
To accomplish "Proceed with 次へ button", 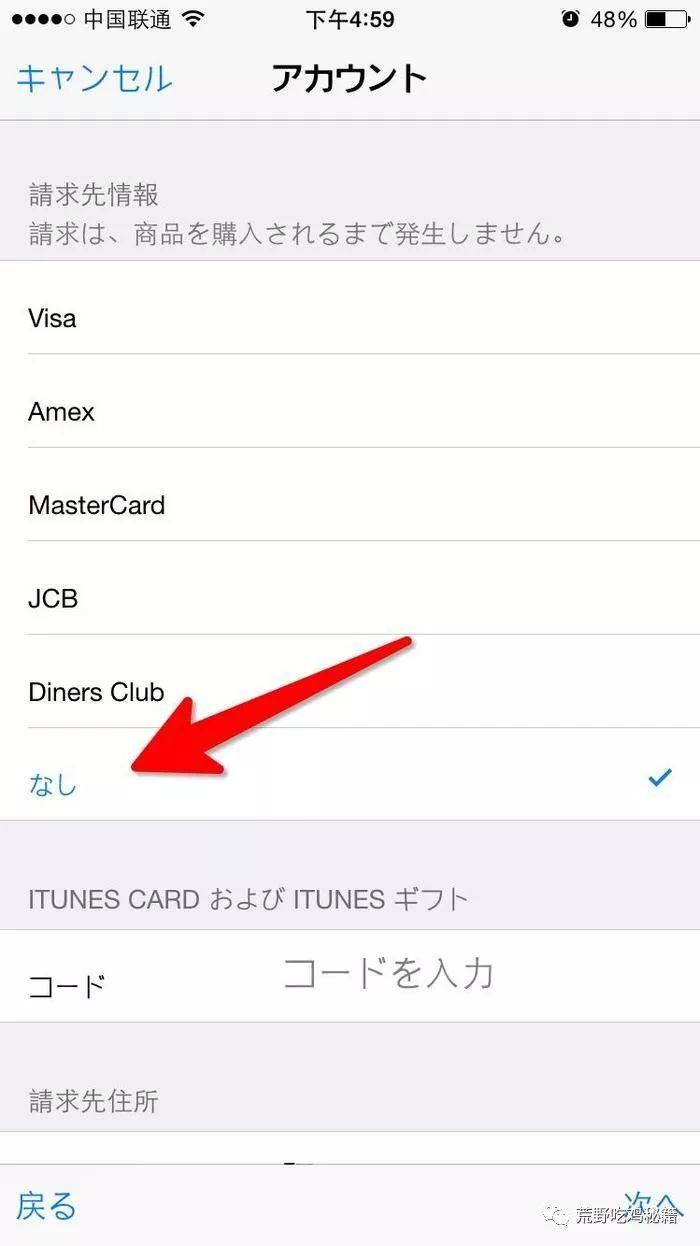I will [x=650, y=1203].
